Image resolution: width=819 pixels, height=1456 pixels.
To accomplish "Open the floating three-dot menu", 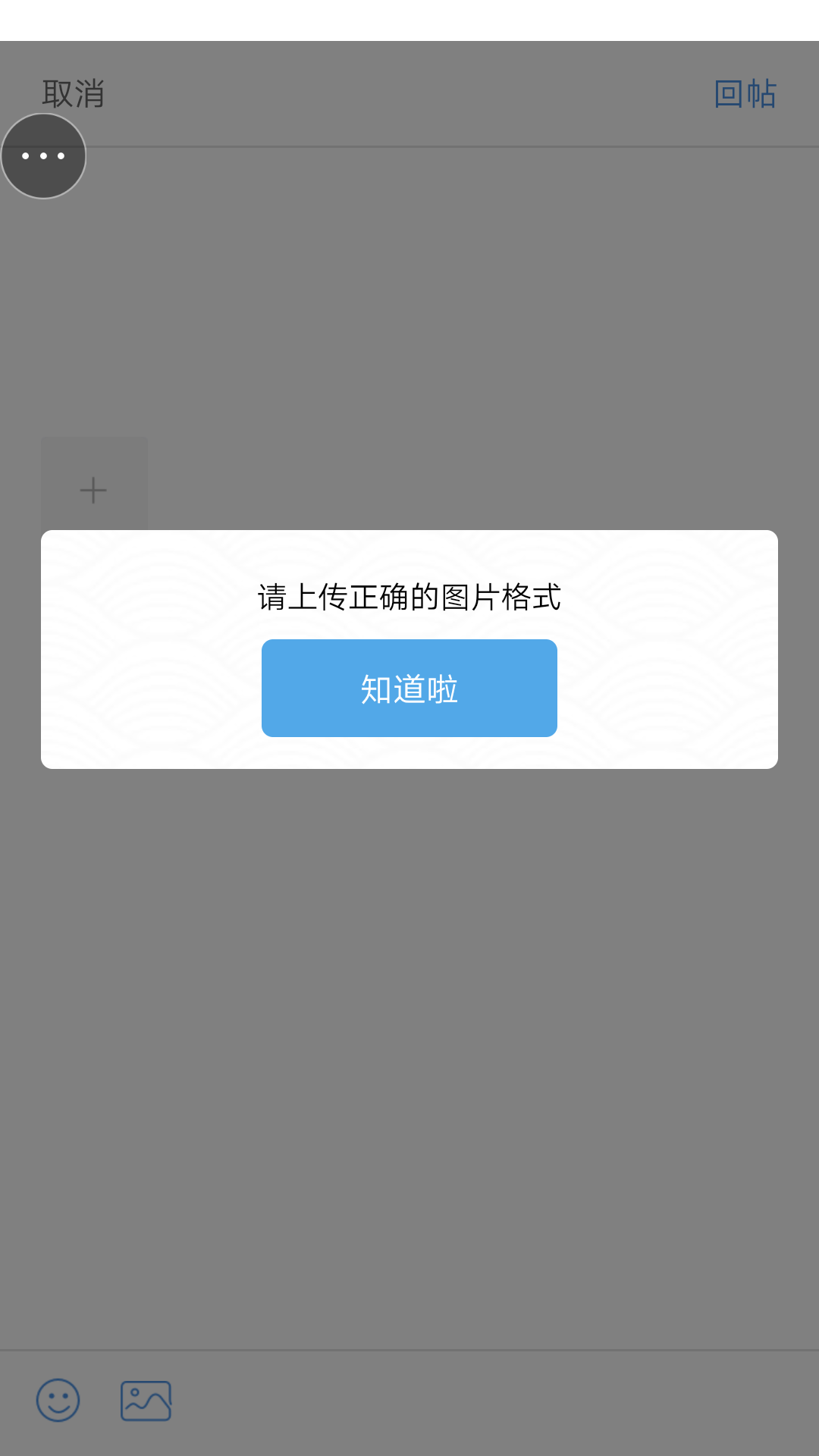I will pos(43,156).
